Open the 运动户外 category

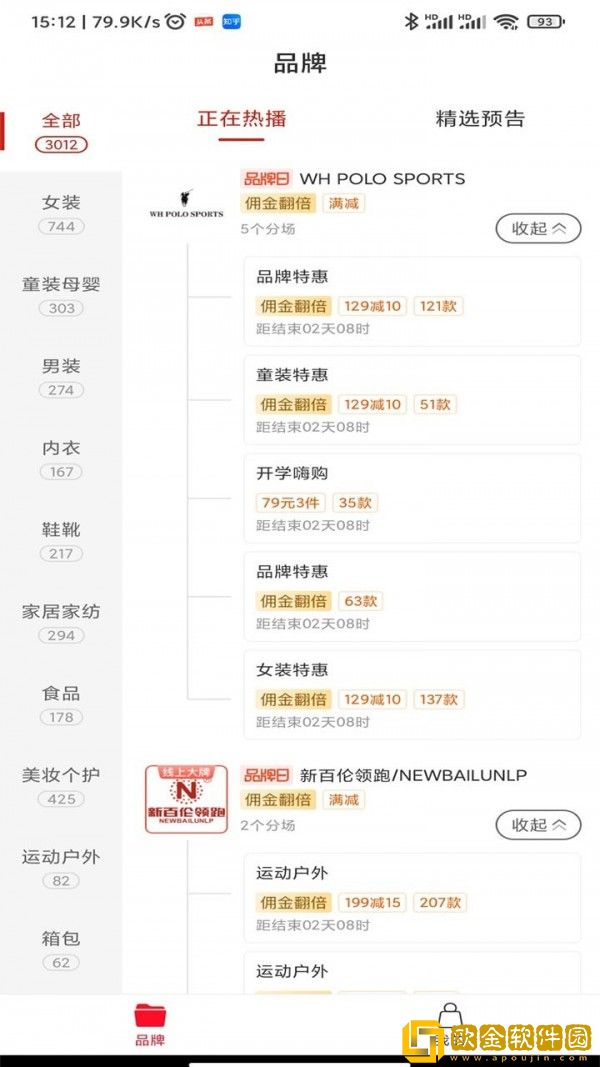tap(61, 868)
